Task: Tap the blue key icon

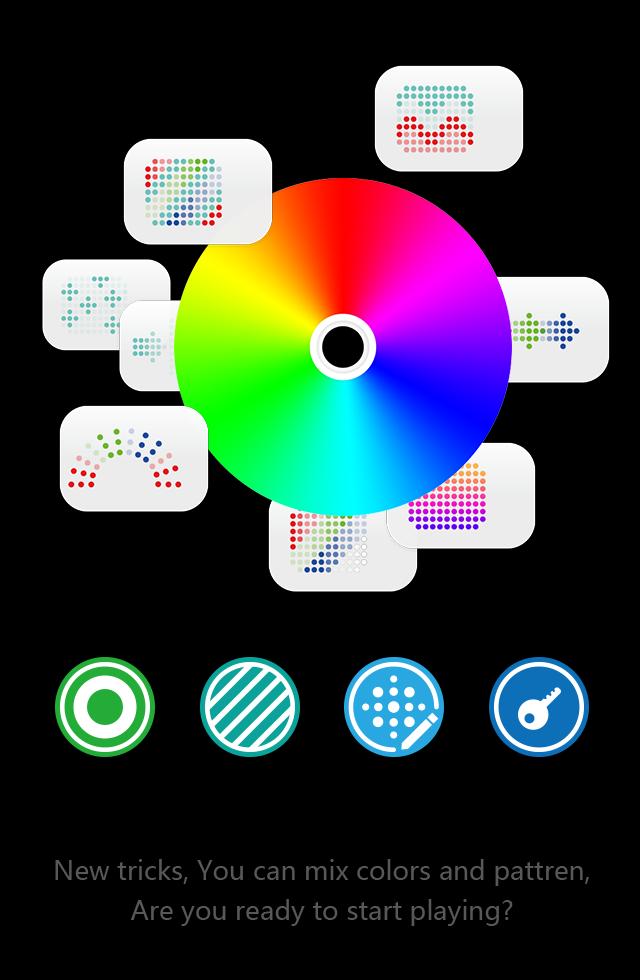Action: (x=539, y=707)
